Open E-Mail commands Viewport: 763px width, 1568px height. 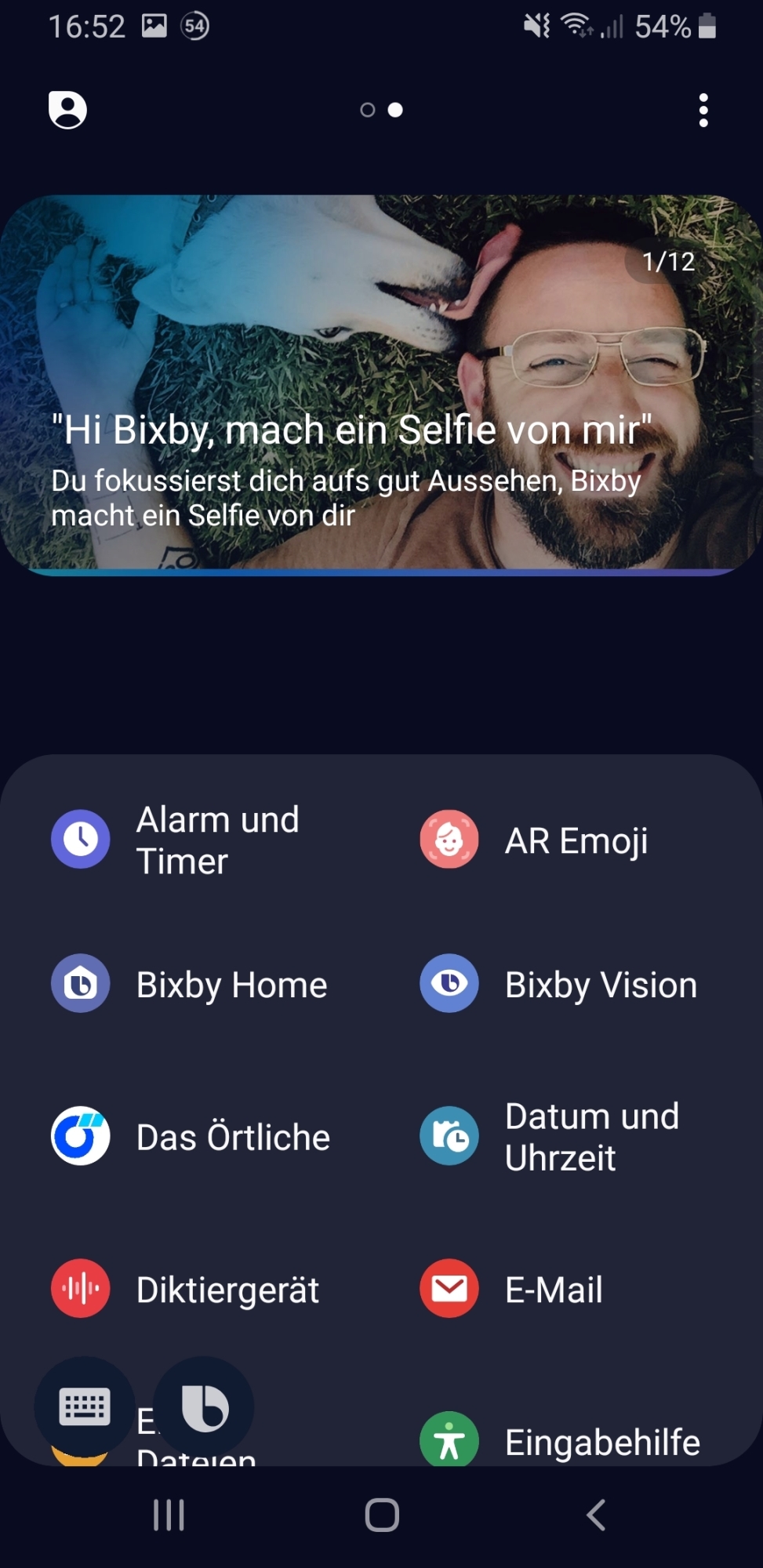tap(533, 1290)
